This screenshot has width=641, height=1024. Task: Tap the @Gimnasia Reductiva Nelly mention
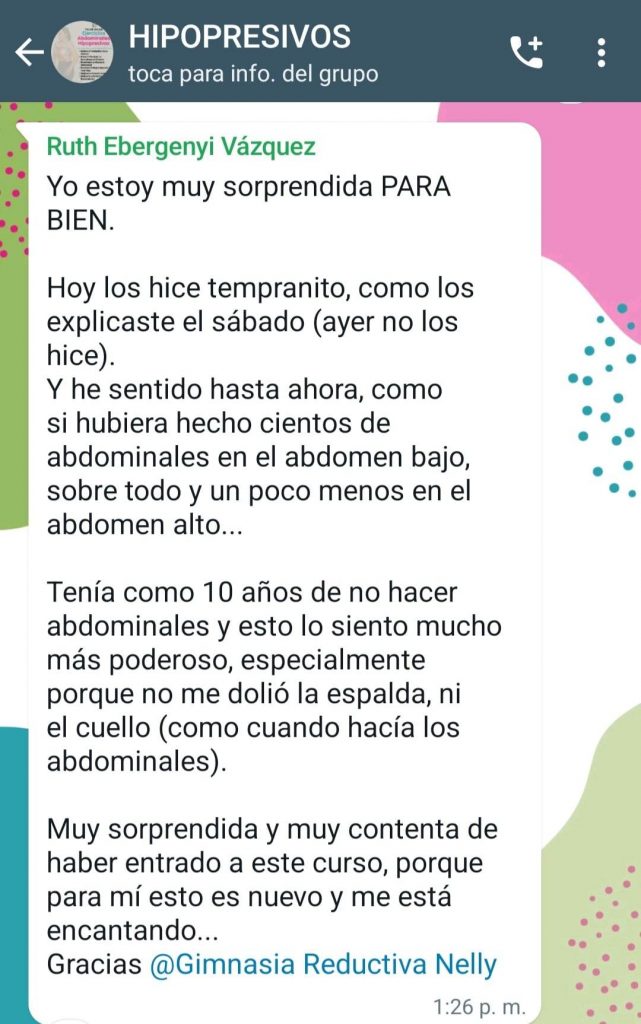(323, 964)
